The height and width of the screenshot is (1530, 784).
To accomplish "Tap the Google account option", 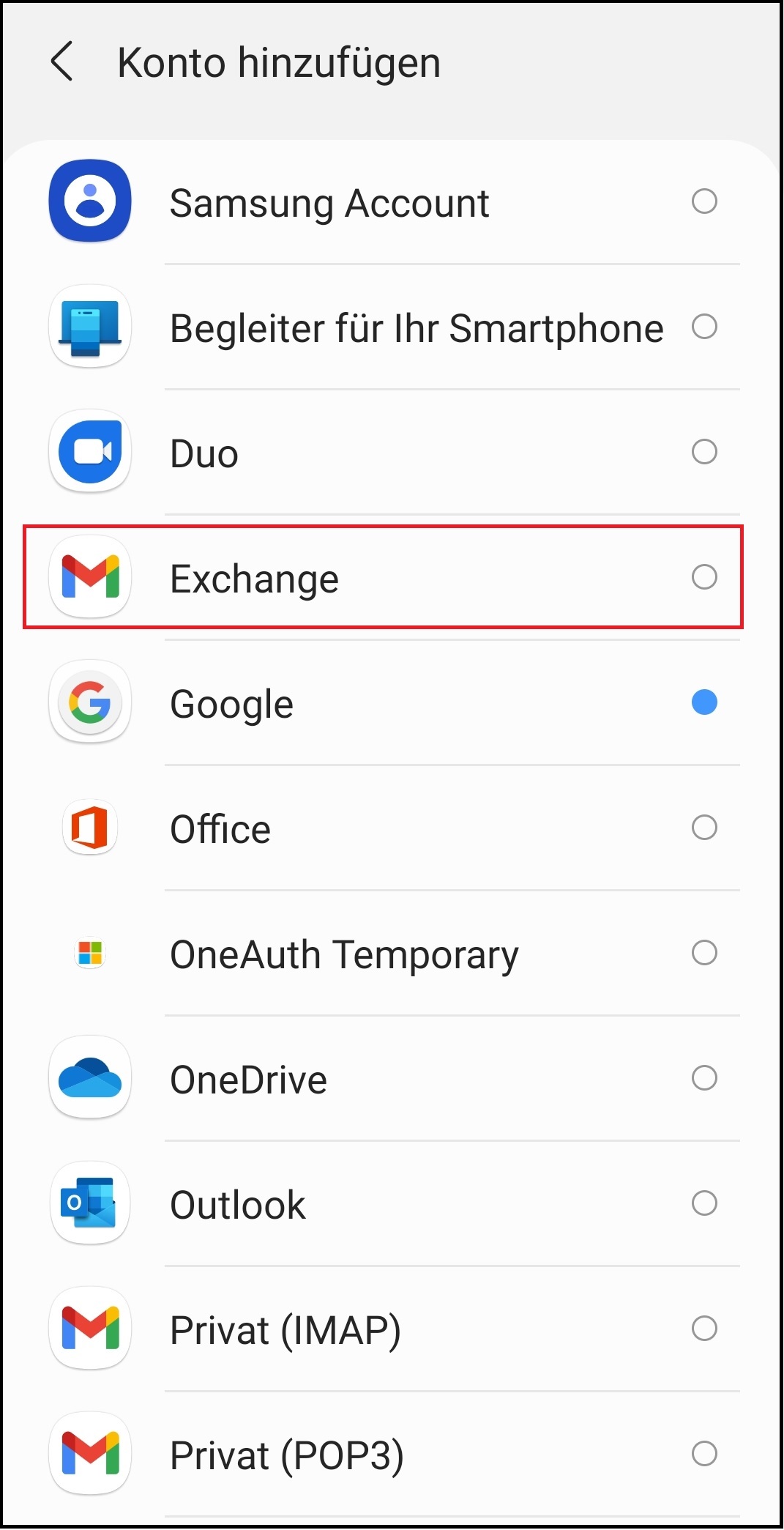I will click(x=392, y=703).
